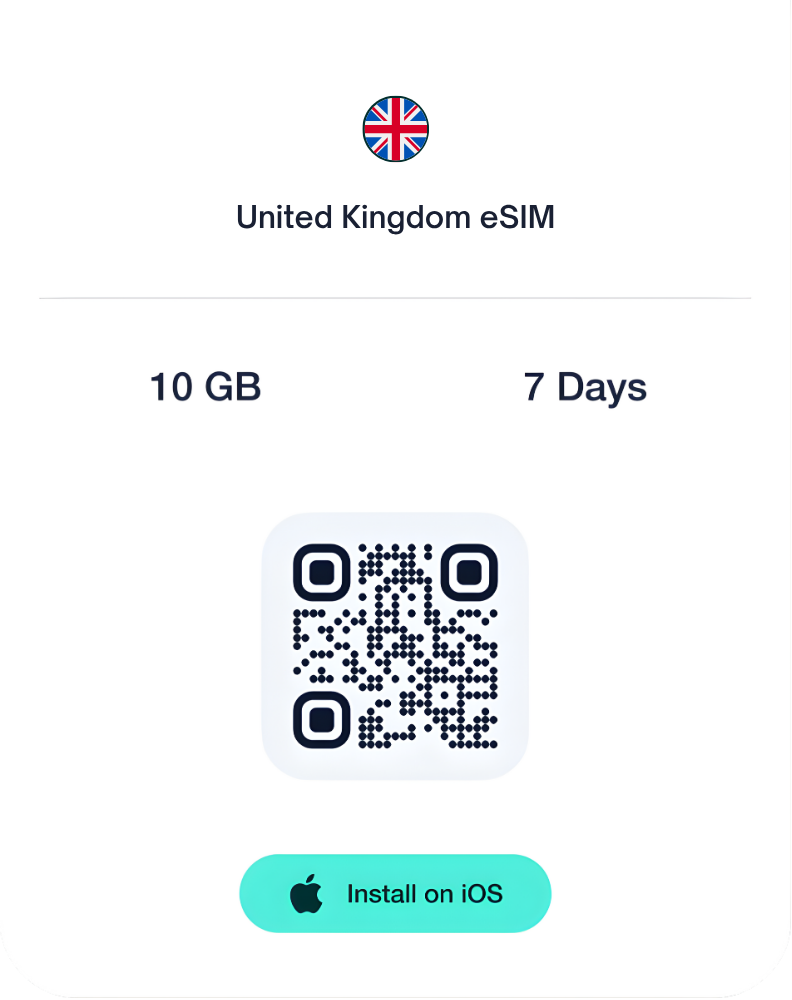This screenshot has height=1000, width=792.
Task: Click the United Kingdom flag icon
Action: [396, 126]
